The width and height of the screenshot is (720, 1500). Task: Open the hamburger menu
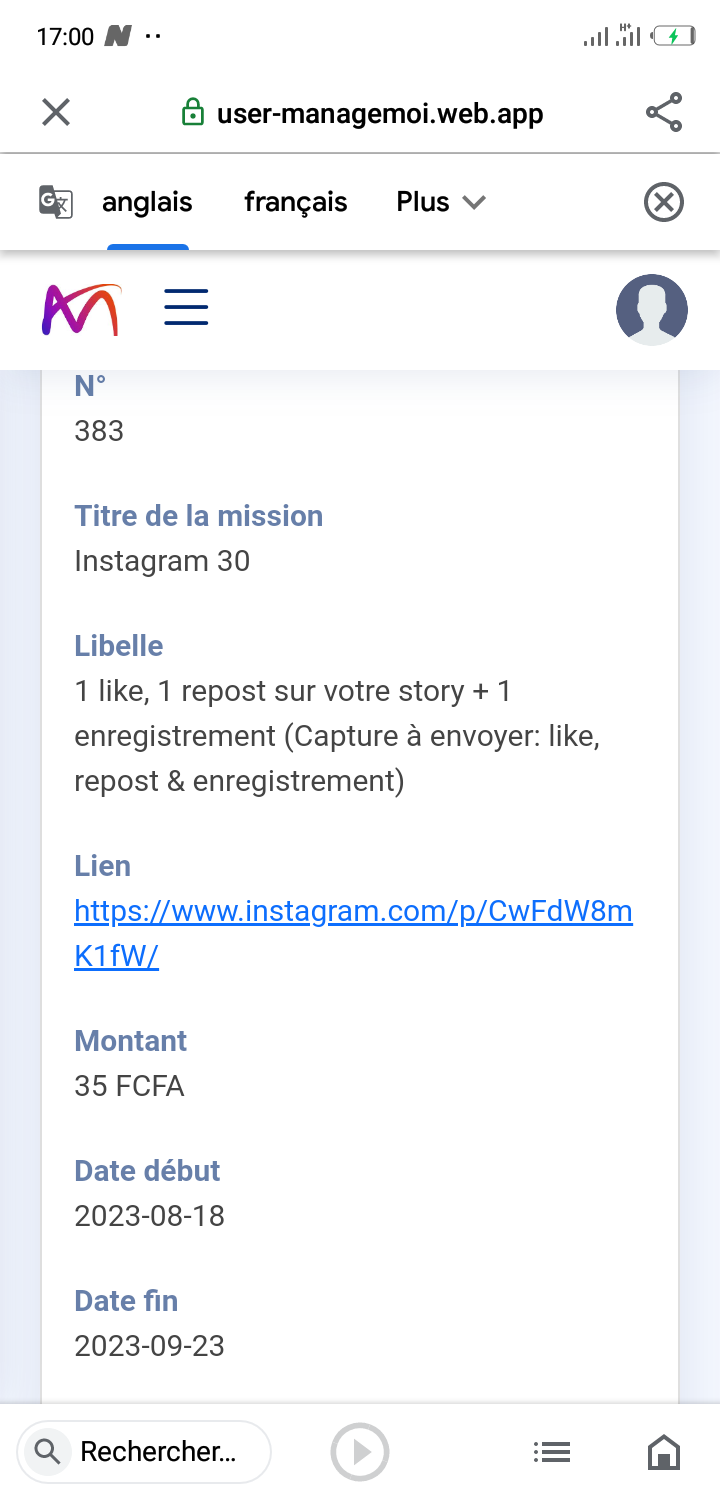[186, 308]
